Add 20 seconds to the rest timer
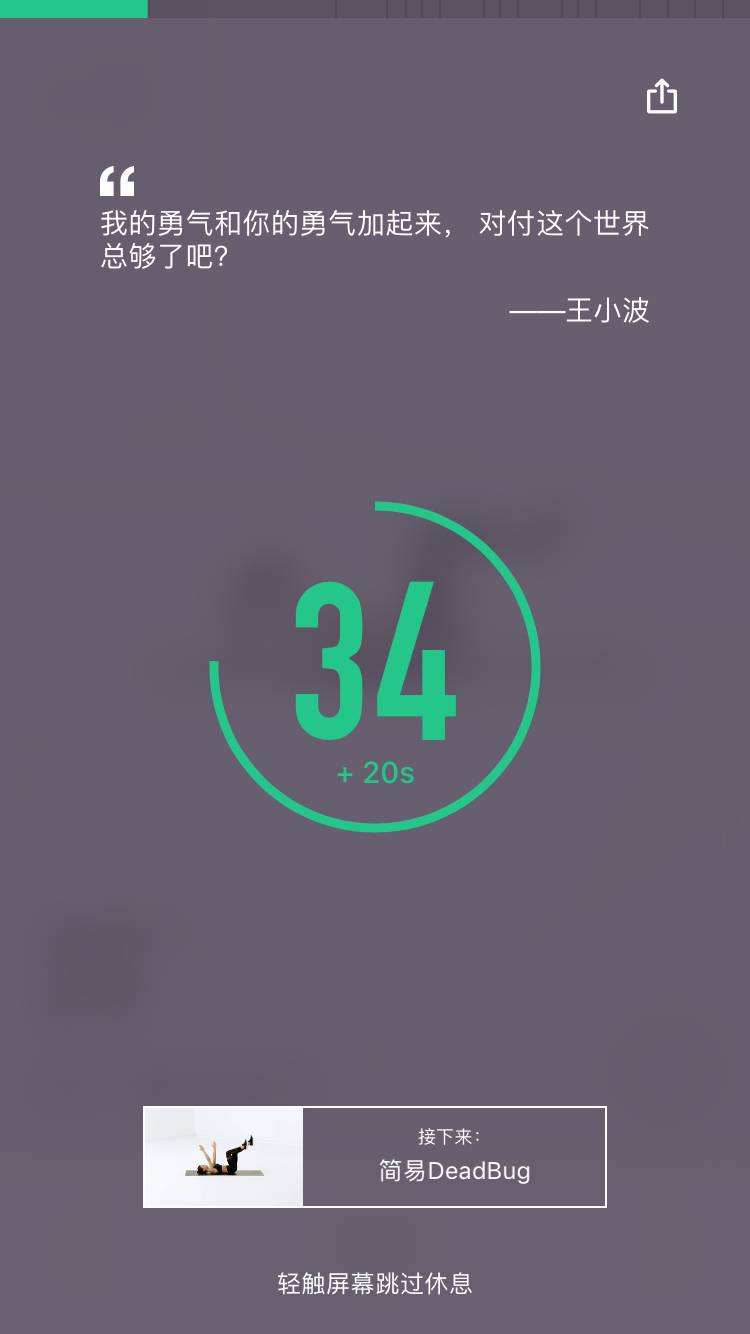Image resolution: width=750 pixels, height=1334 pixels. tap(376, 773)
